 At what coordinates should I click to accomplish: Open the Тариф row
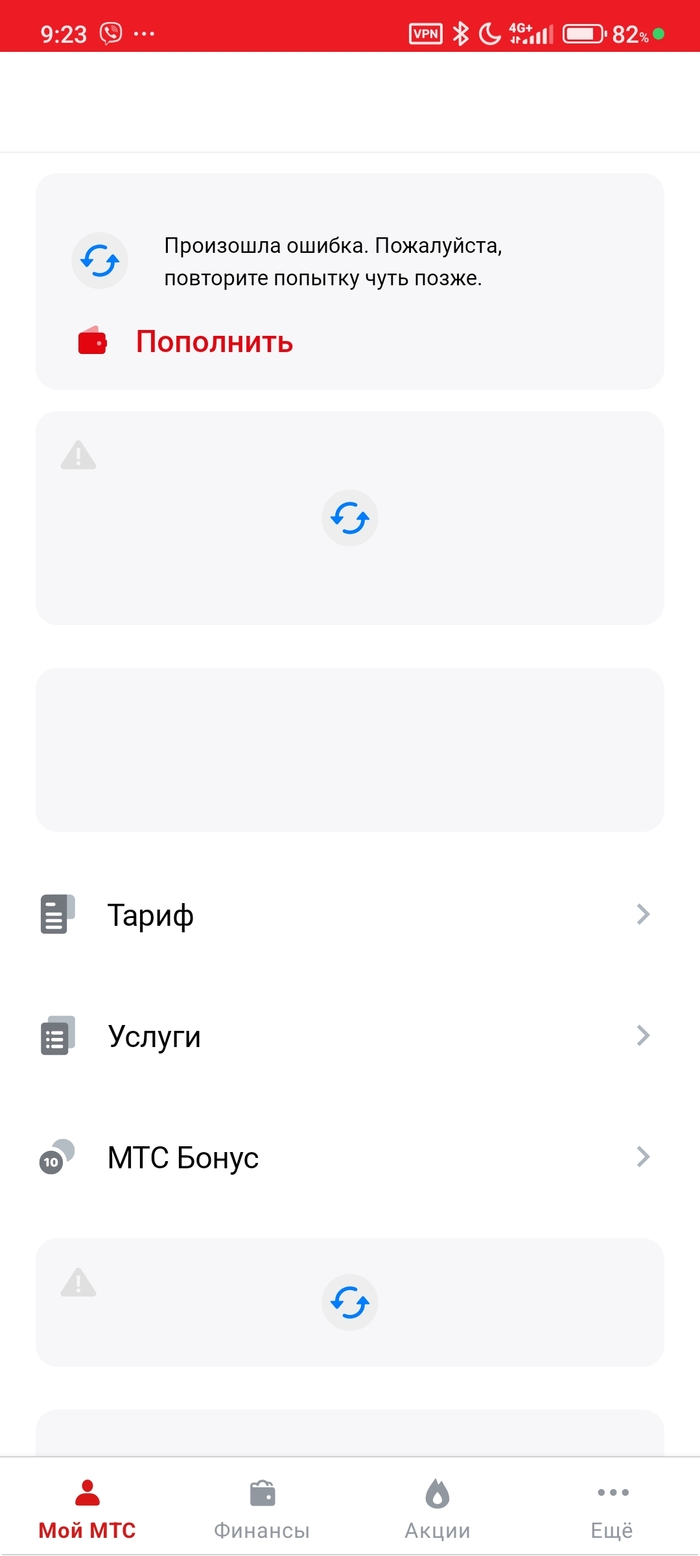click(349, 915)
